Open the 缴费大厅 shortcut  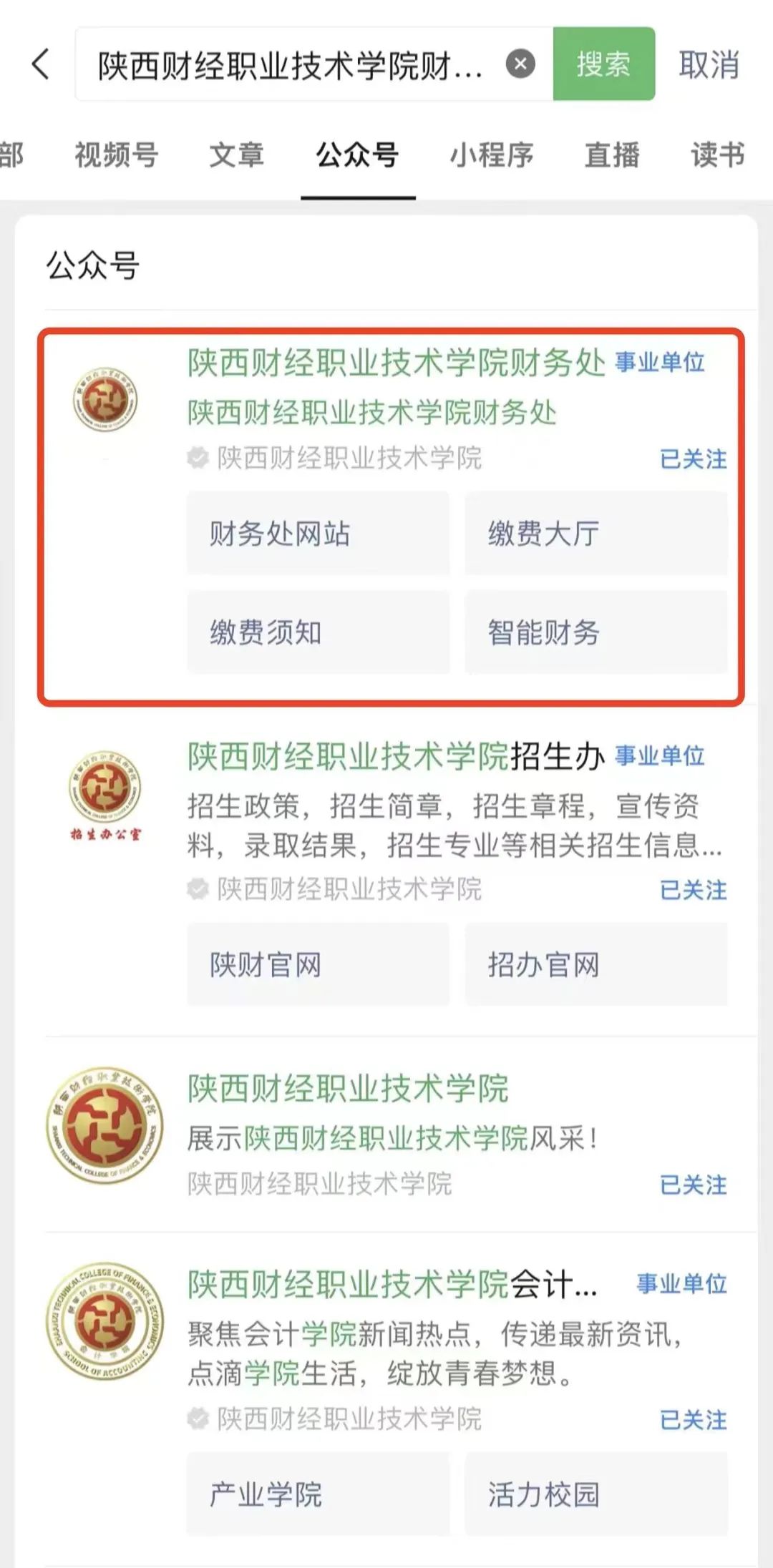[x=595, y=534]
